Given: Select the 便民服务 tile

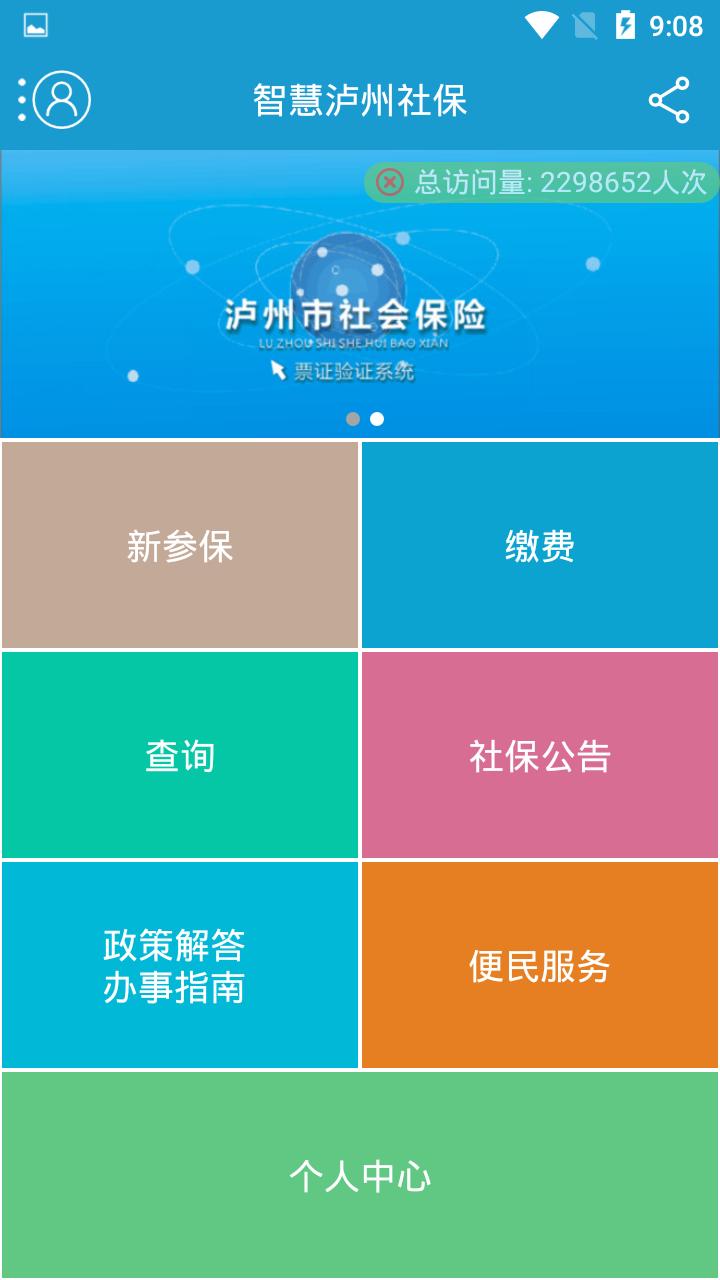Looking at the screenshot, I should pyautogui.click(x=540, y=965).
